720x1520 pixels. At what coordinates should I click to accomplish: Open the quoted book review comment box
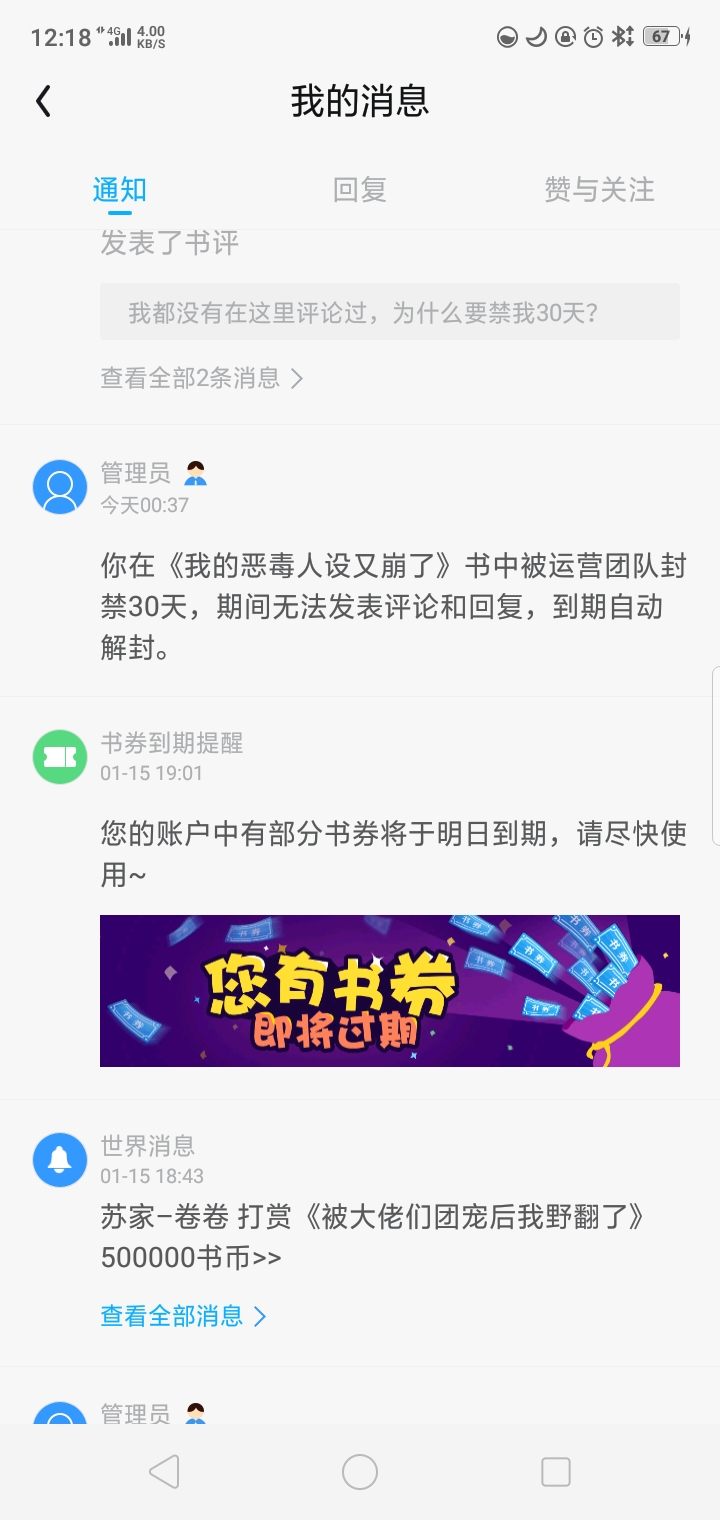tap(390, 312)
